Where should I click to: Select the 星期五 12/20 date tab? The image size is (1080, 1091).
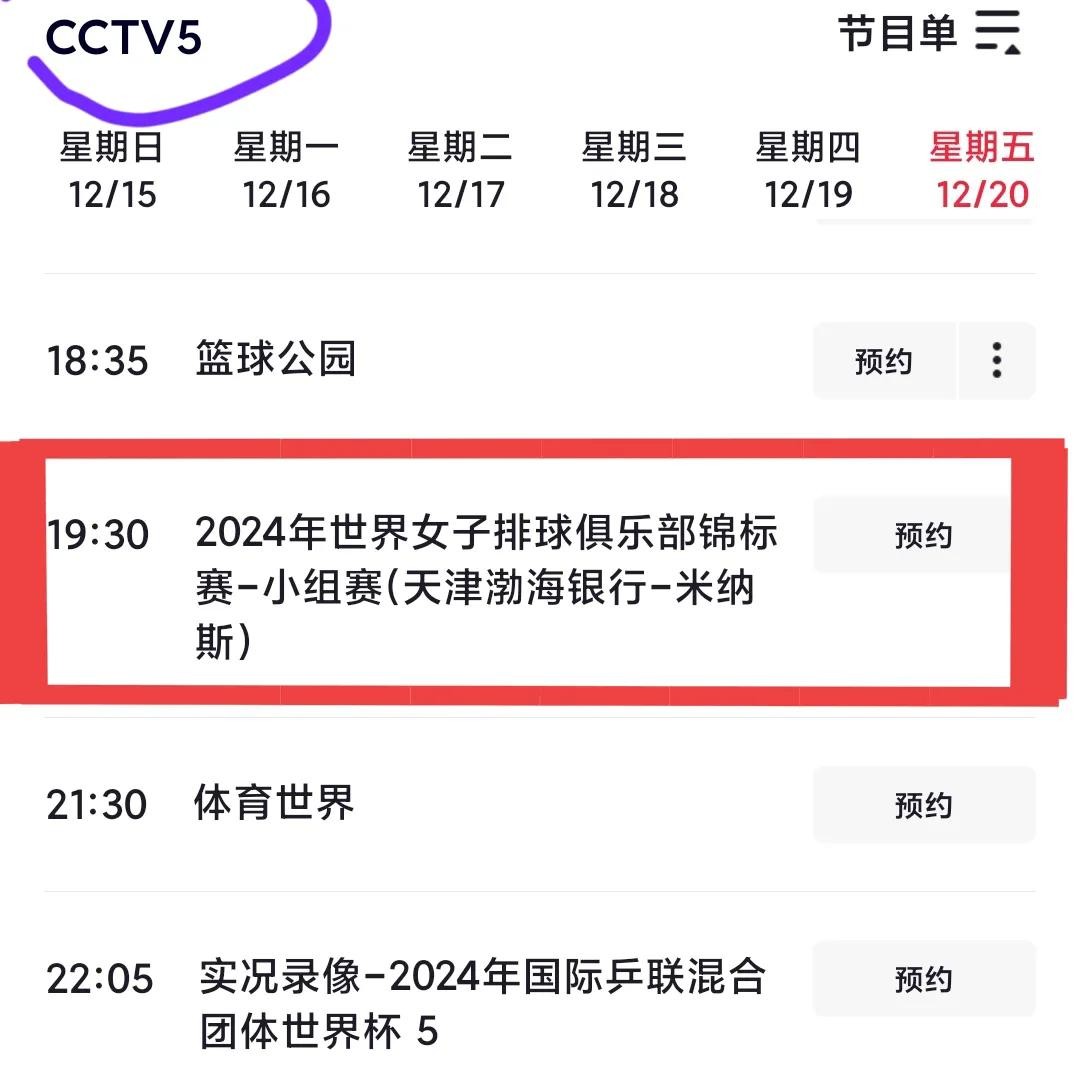(x=982, y=171)
